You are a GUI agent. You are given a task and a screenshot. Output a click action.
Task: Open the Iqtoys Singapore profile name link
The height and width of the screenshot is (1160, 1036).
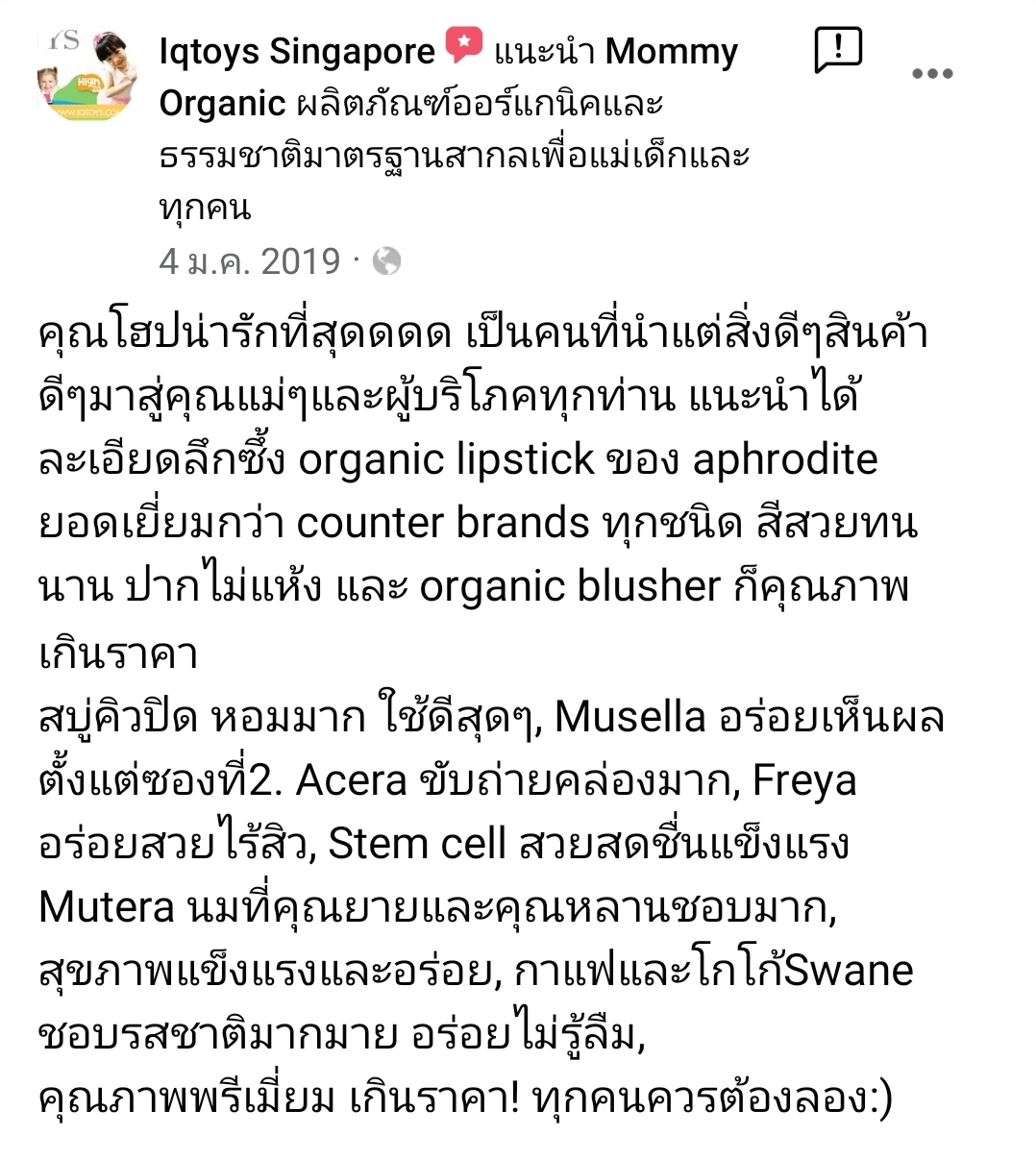(x=297, y=51)
